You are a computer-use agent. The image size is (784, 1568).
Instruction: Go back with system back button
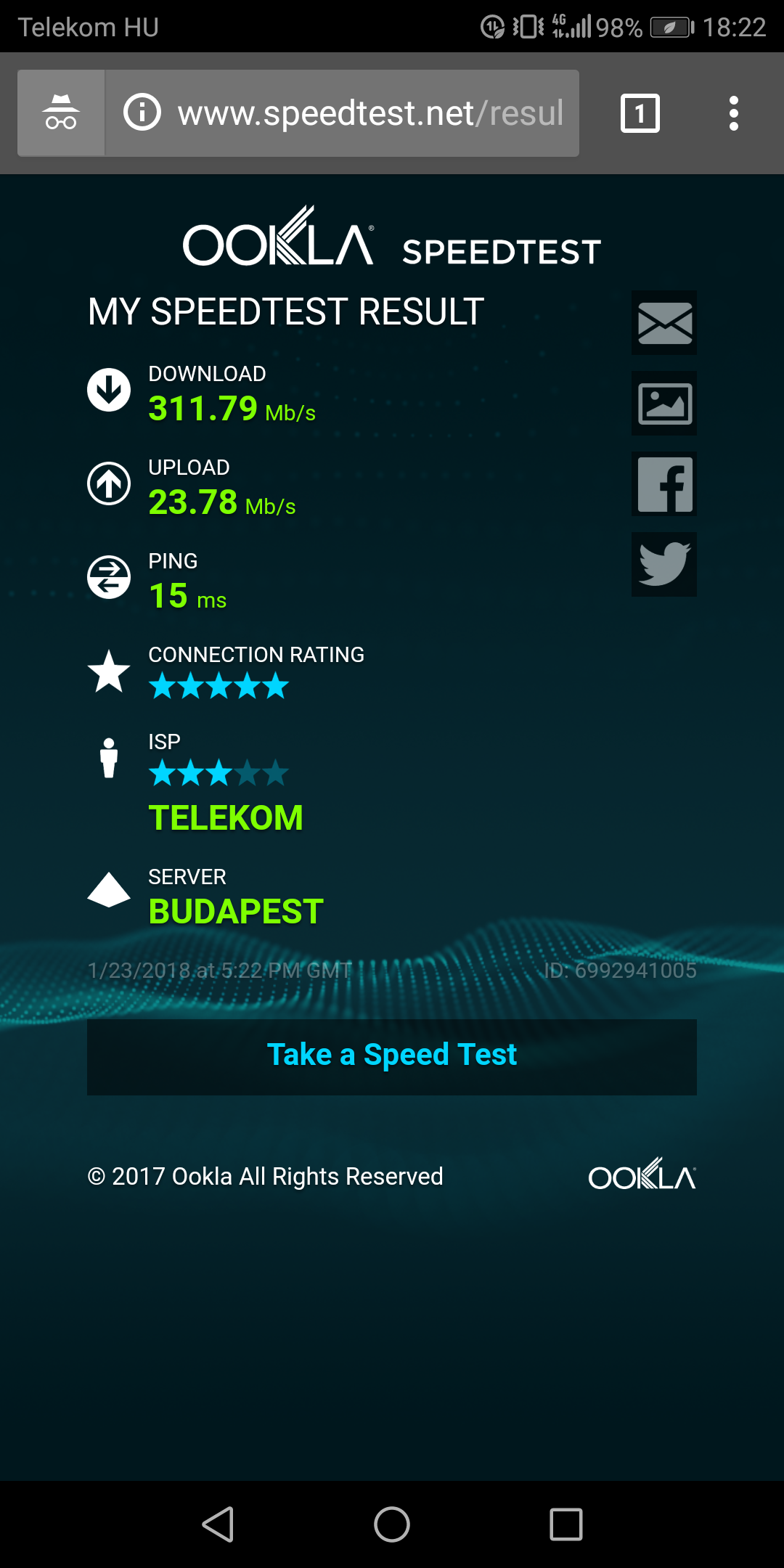pyautogui.click(x=218, y=1524)
